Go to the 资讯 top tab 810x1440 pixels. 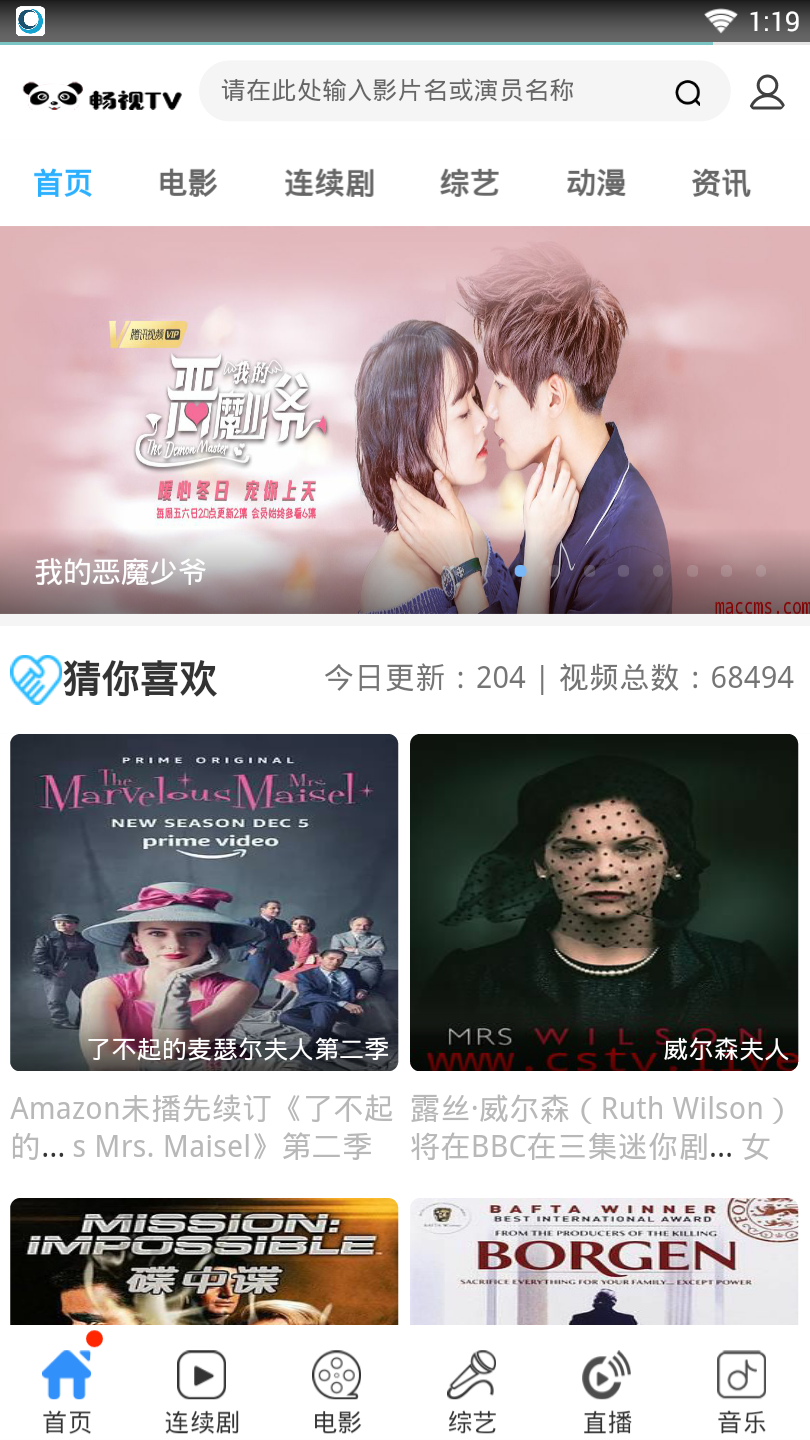(x=721, y=183)
